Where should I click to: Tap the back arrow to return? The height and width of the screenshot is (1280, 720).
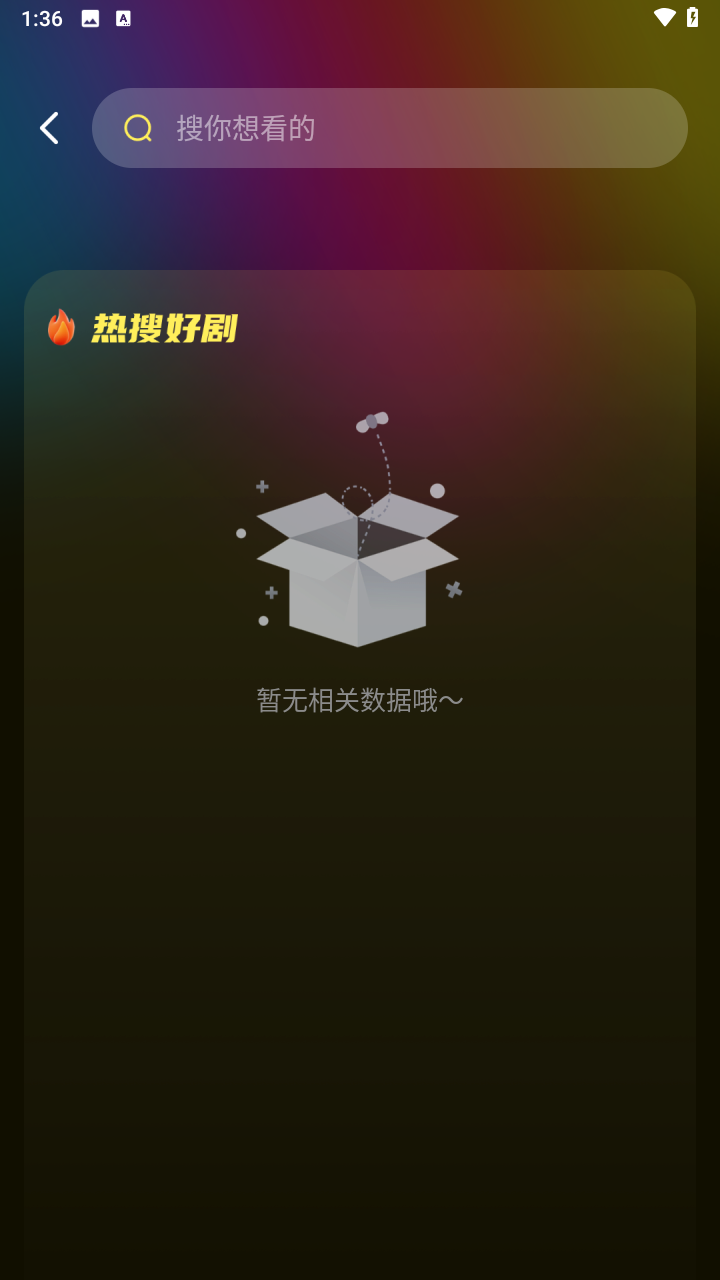(47, 128)
